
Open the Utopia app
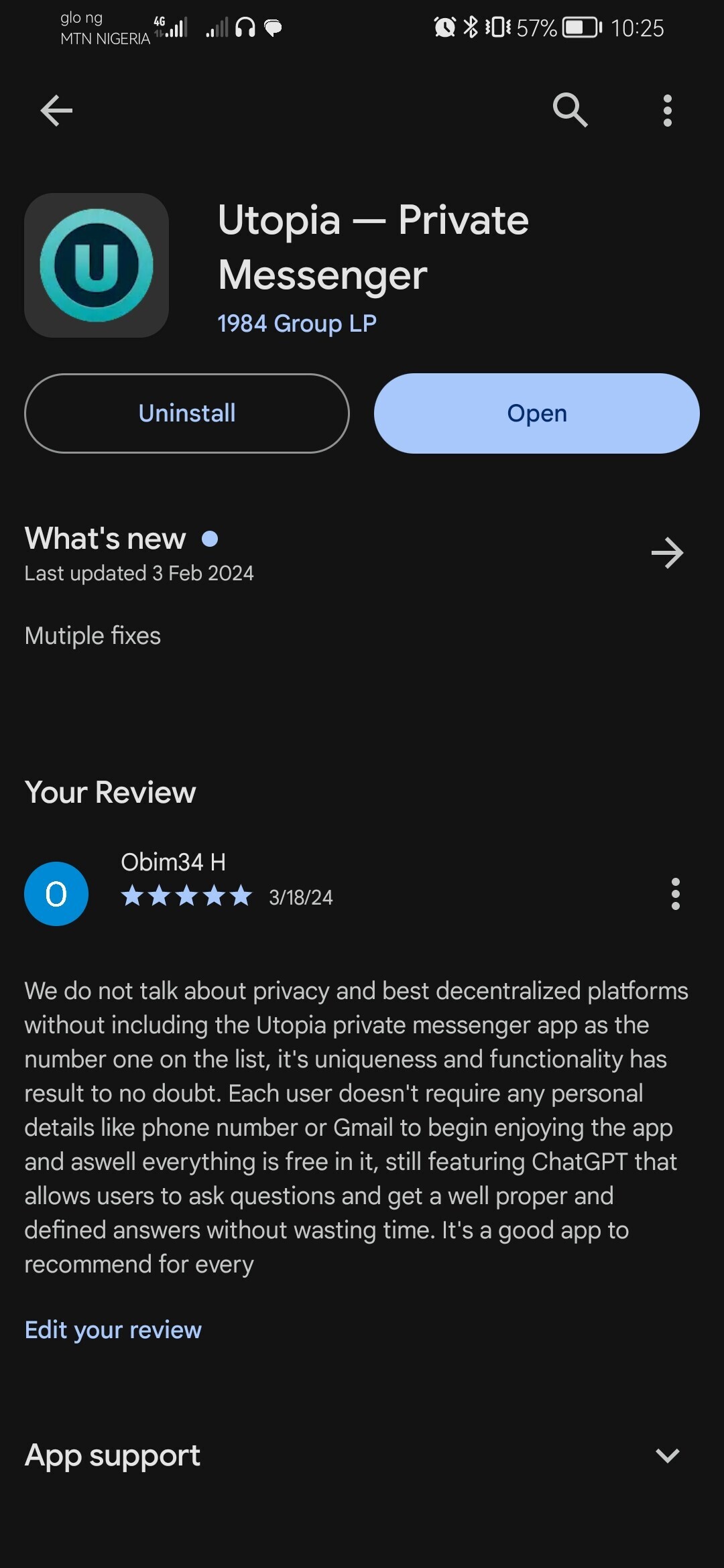click(537, 413)
